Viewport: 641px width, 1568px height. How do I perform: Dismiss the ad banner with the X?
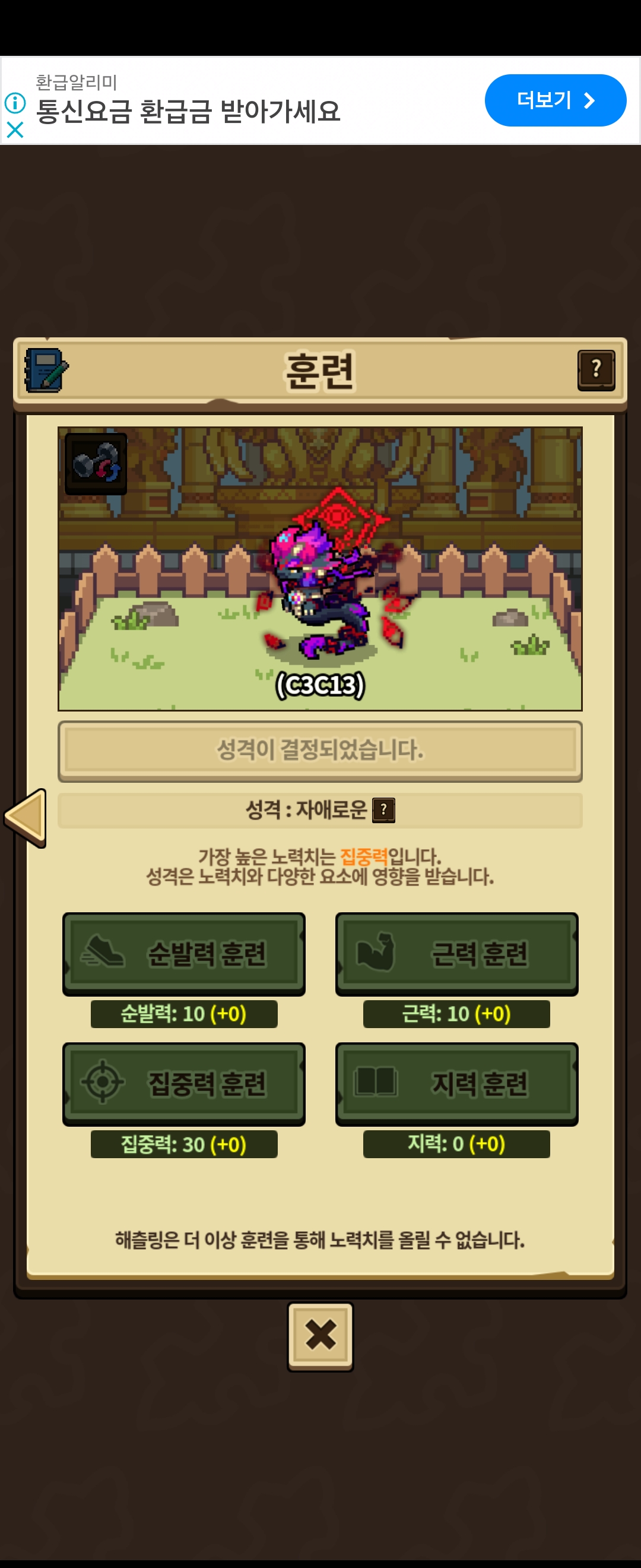point(15,129)
